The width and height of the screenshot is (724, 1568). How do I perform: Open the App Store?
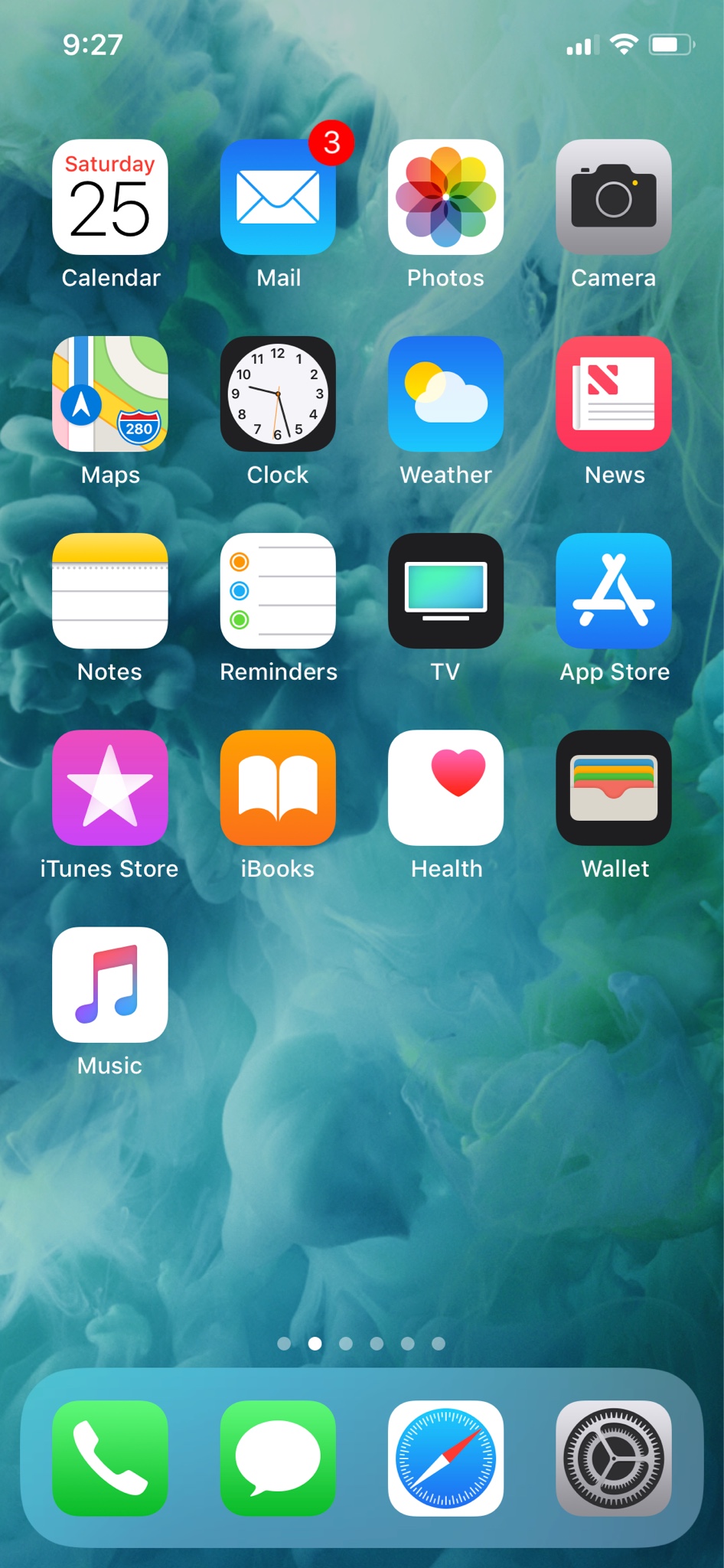coord(613,590)
